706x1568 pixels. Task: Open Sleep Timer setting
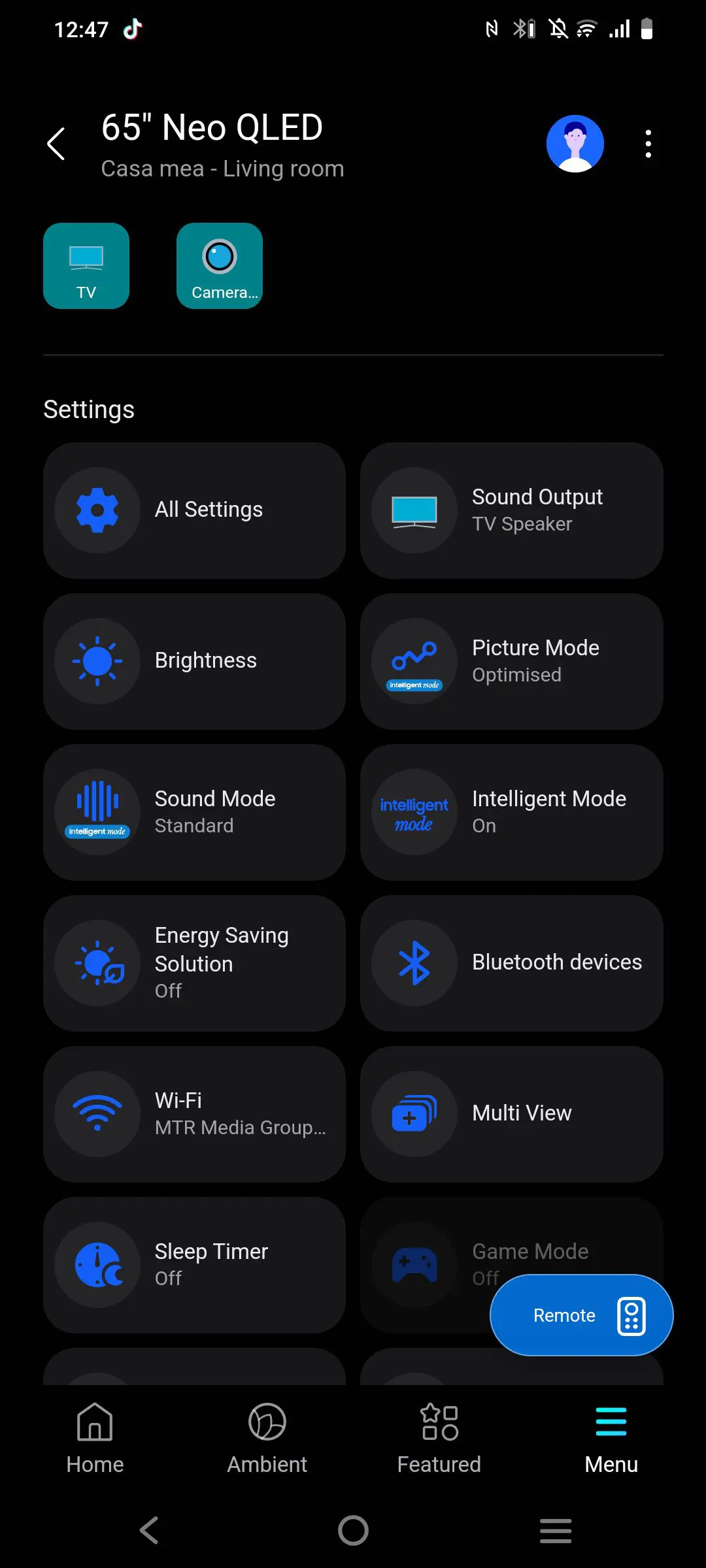tap(194, 1265)
